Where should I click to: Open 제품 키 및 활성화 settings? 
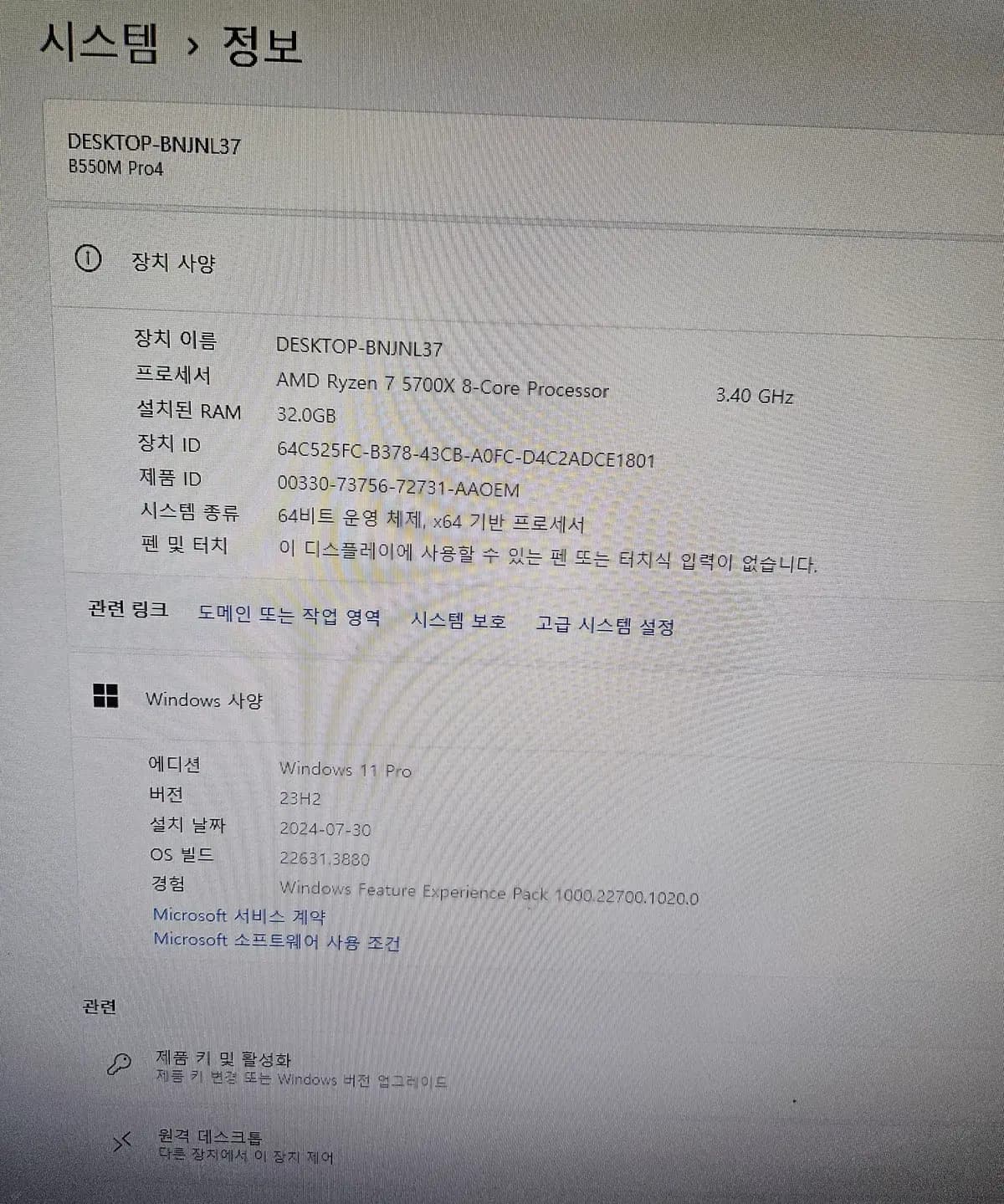point(223,1059)
